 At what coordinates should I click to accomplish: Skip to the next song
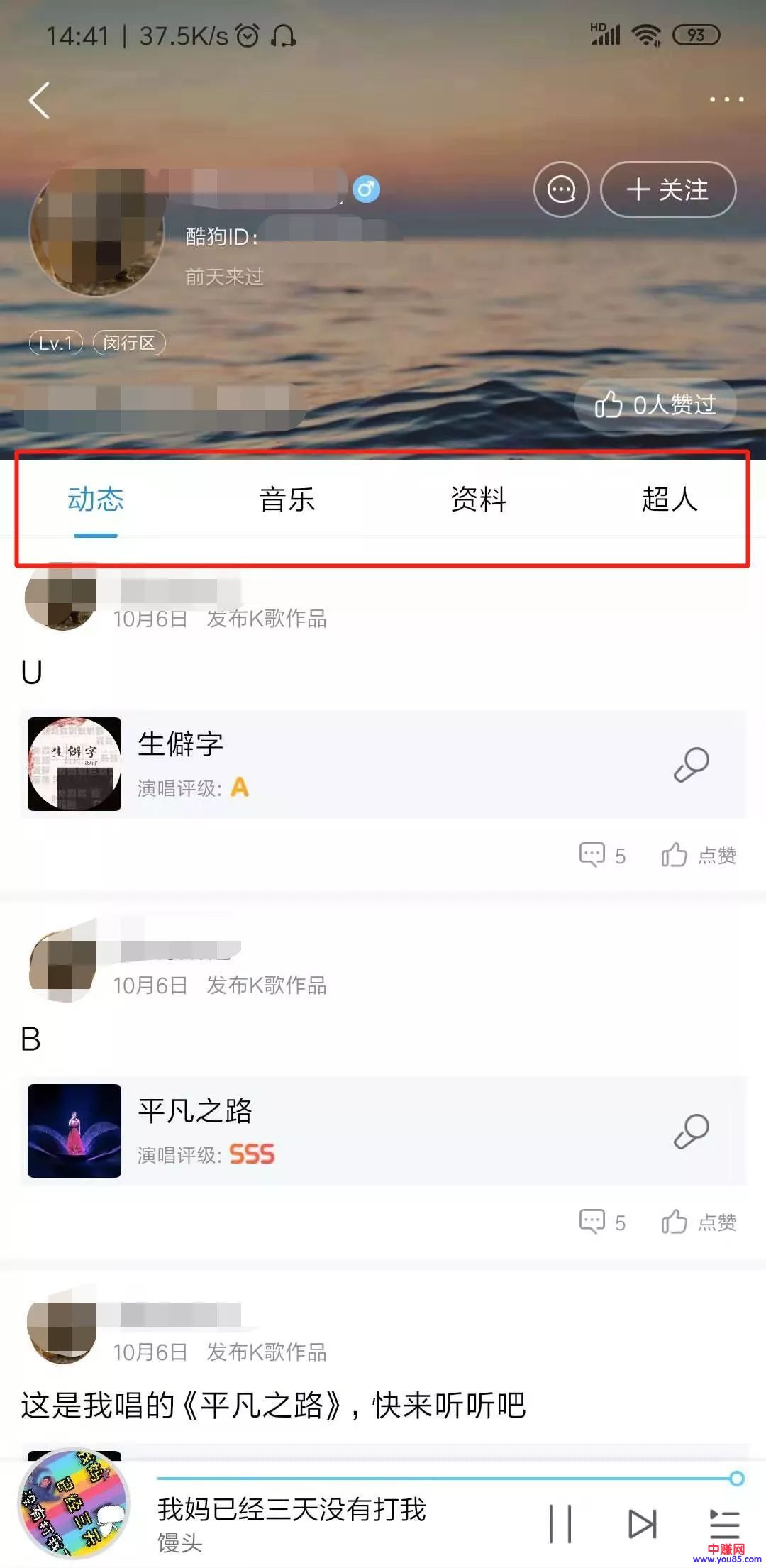[643, 1523]
